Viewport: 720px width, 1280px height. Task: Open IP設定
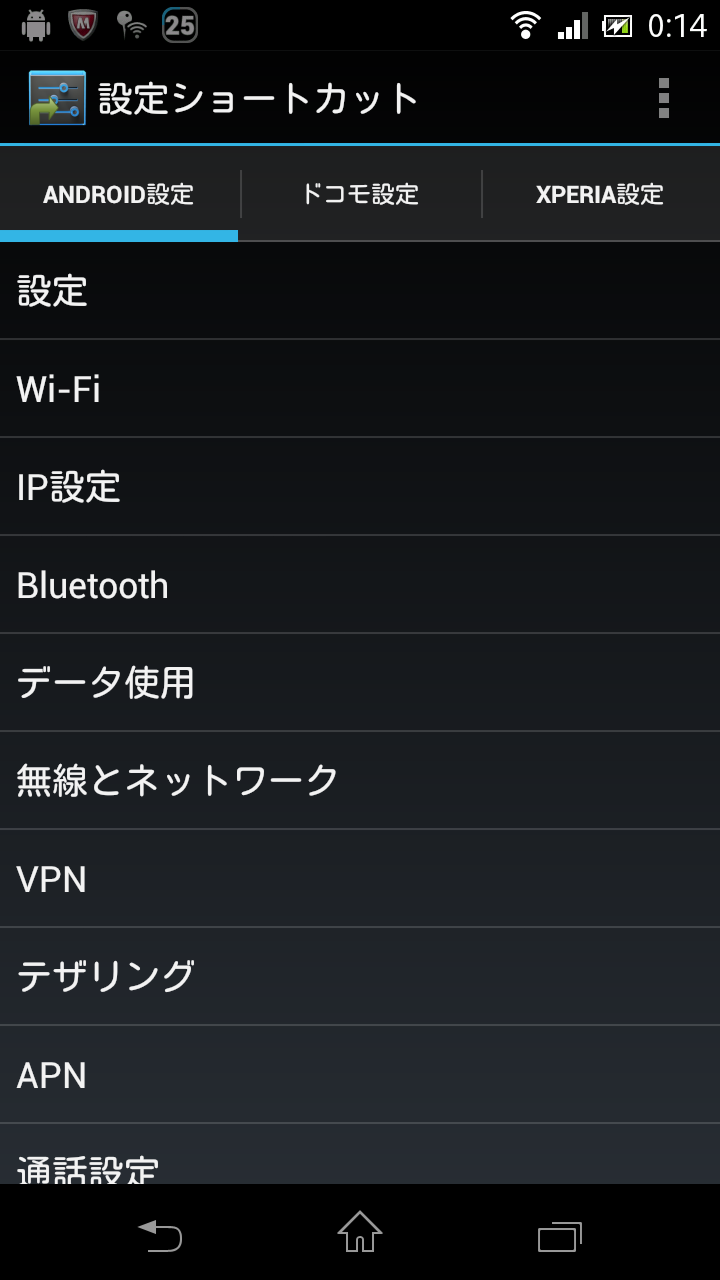(360, 487)
